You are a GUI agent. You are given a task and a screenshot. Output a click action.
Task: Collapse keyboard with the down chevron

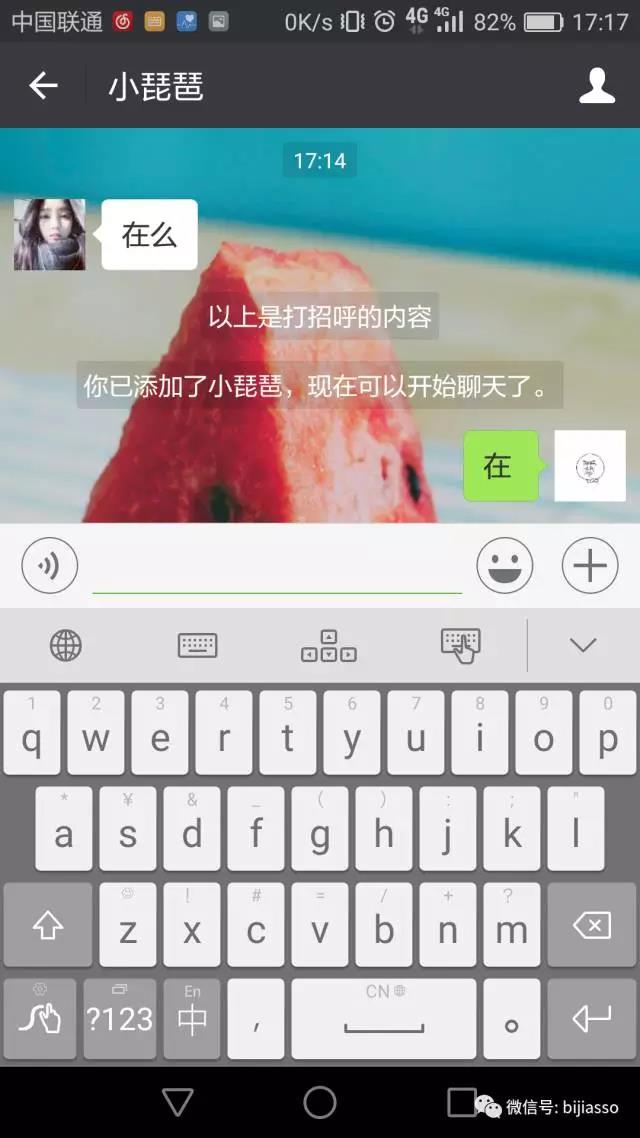tap(583, 646)
